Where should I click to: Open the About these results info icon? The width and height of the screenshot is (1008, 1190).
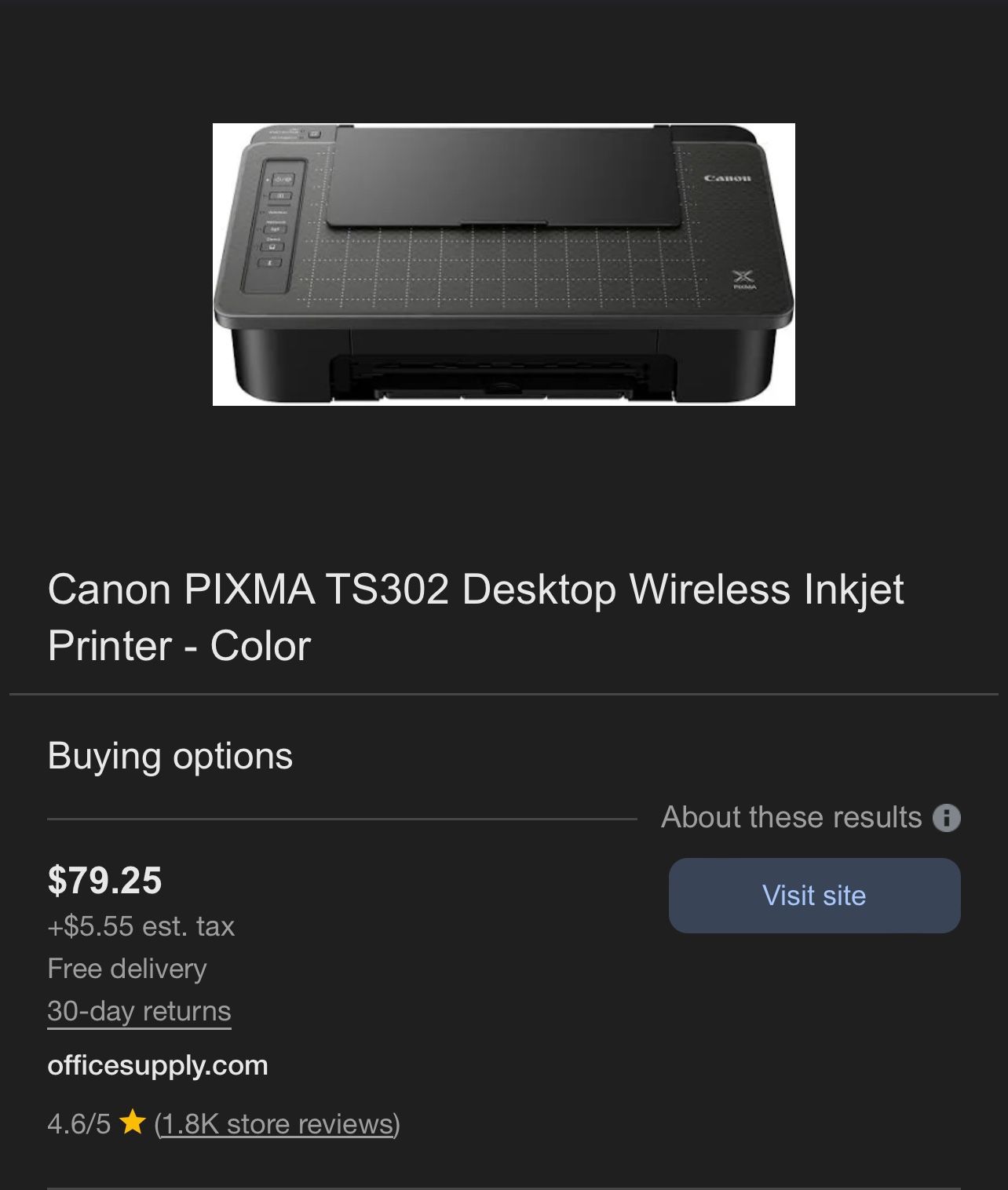(x=948, y=818)
